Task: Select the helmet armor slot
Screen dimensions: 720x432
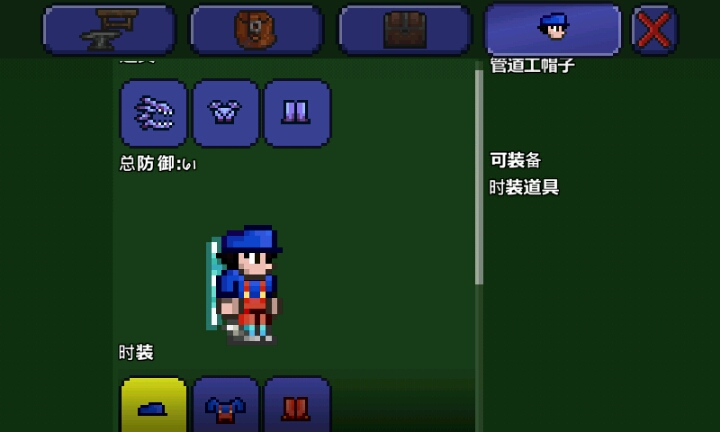Action: pos(154,113)
